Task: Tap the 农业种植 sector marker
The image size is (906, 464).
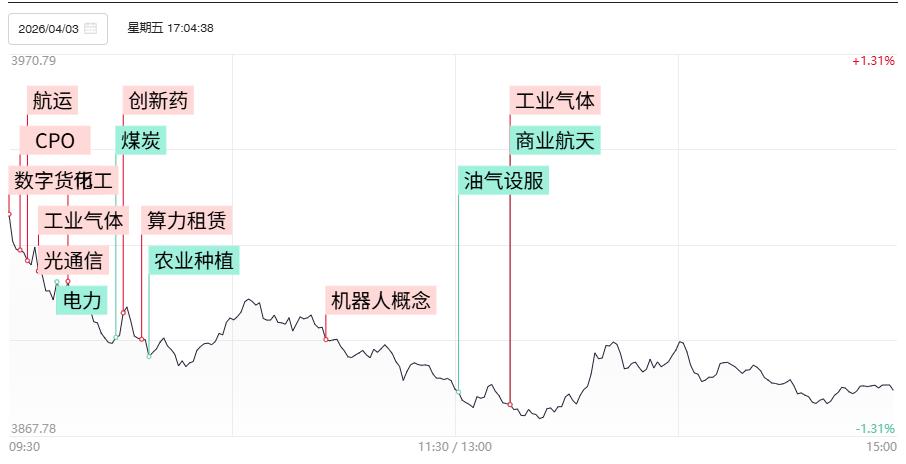Action: [194, 261]
